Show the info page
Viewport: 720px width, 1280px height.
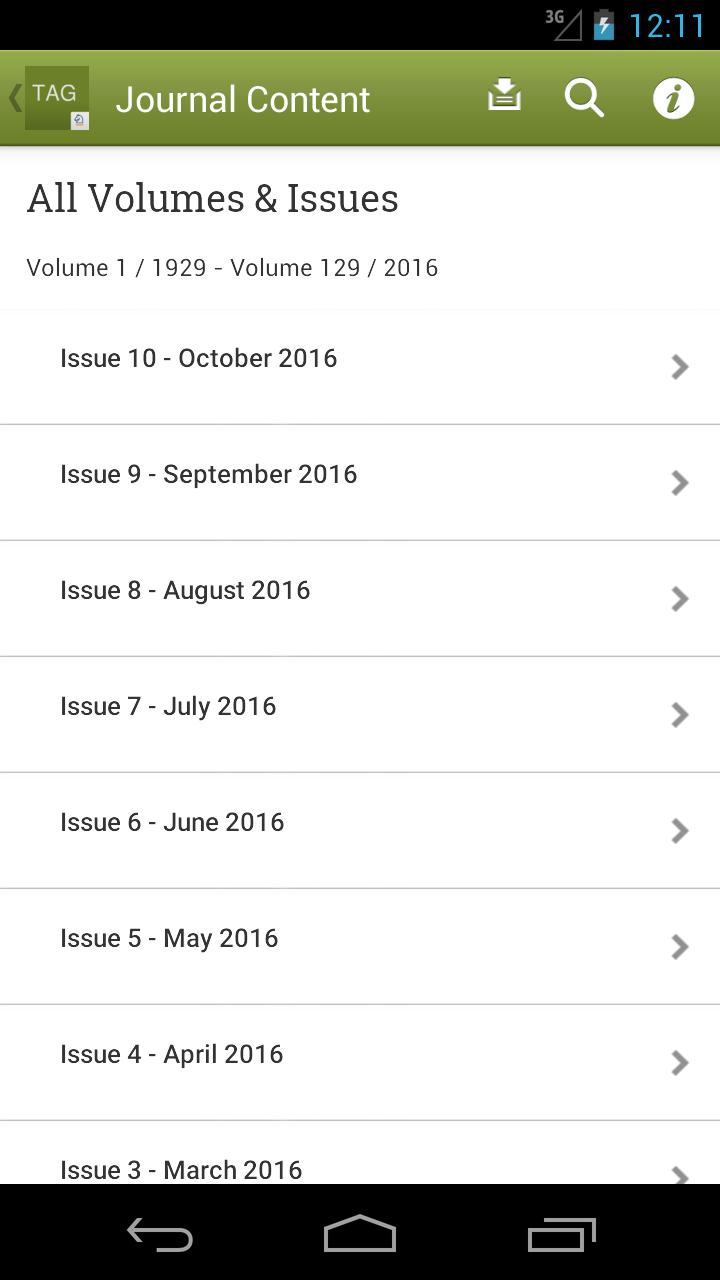673,98
